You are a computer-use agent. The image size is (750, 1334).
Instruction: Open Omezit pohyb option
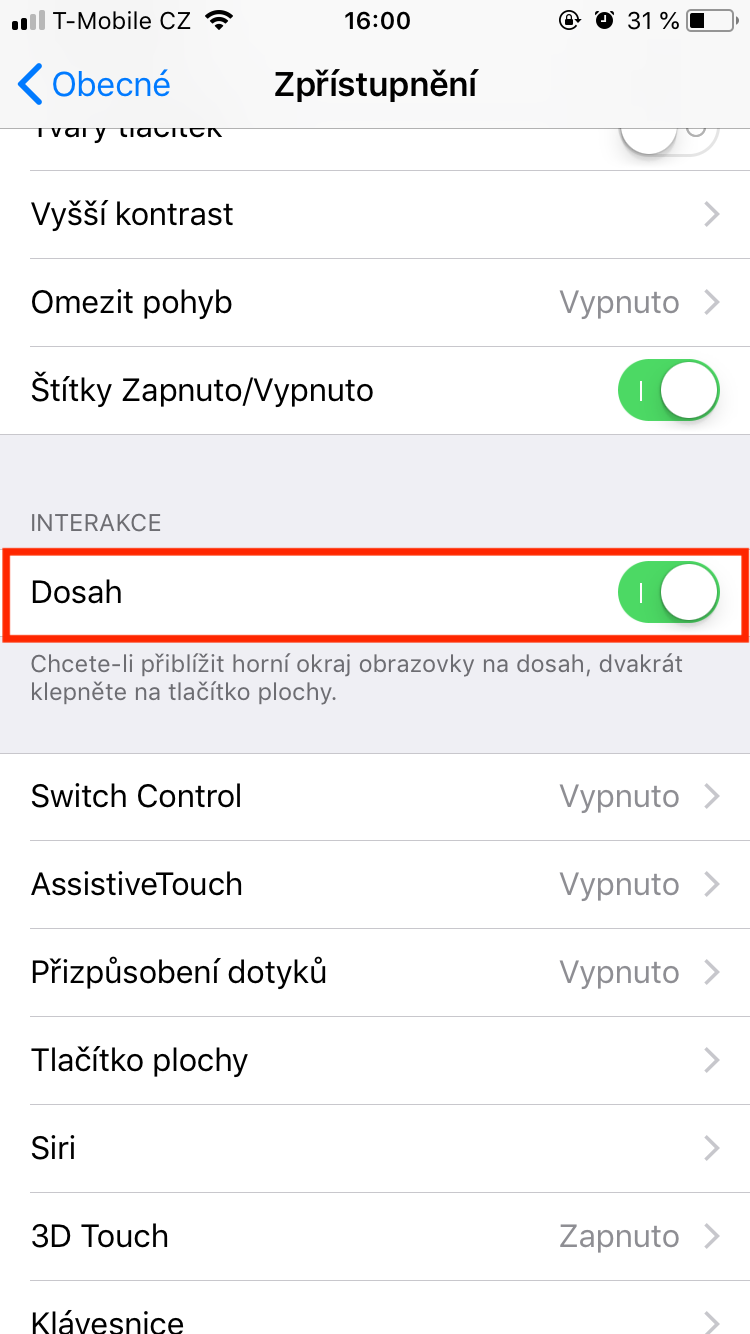(375, 302)
